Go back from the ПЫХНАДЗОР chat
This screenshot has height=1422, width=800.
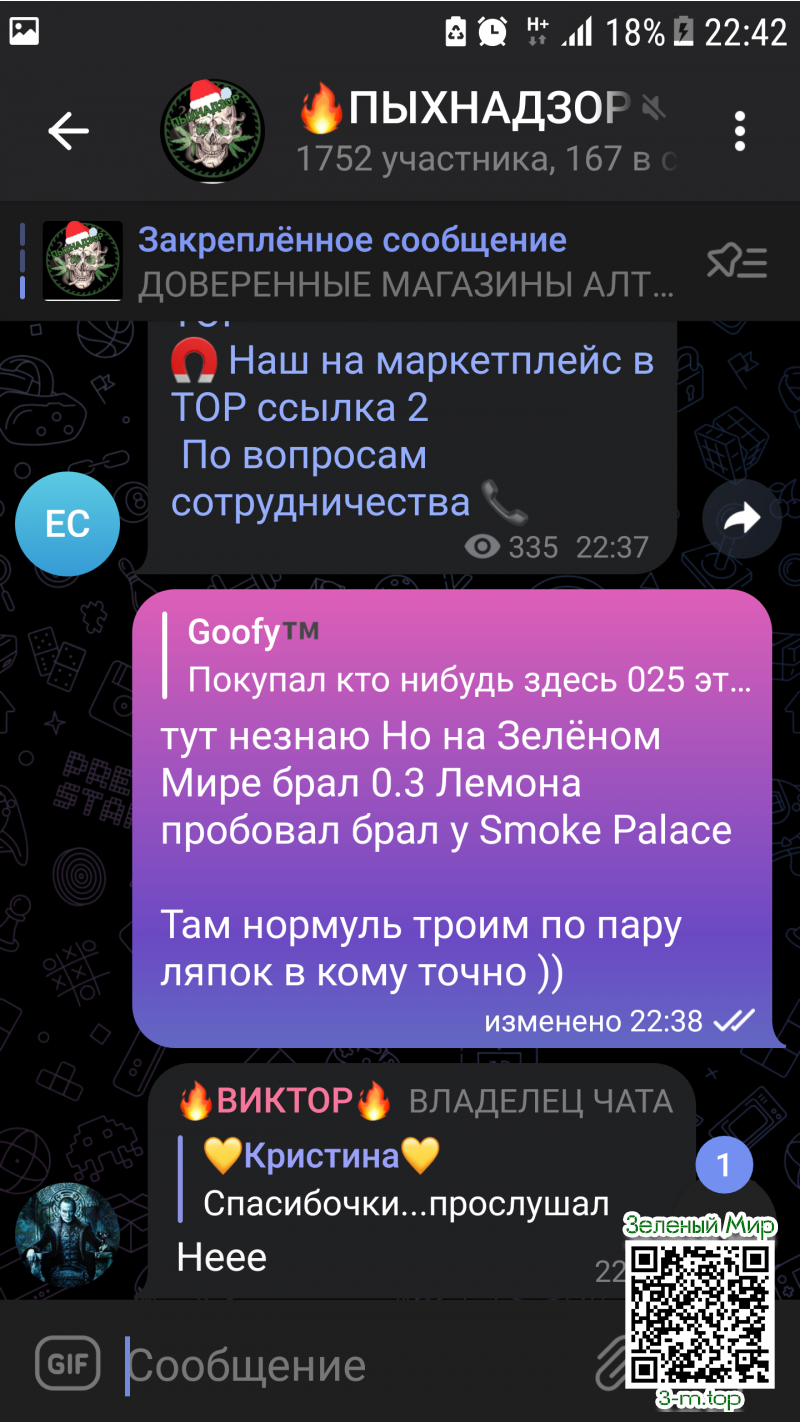68,131
